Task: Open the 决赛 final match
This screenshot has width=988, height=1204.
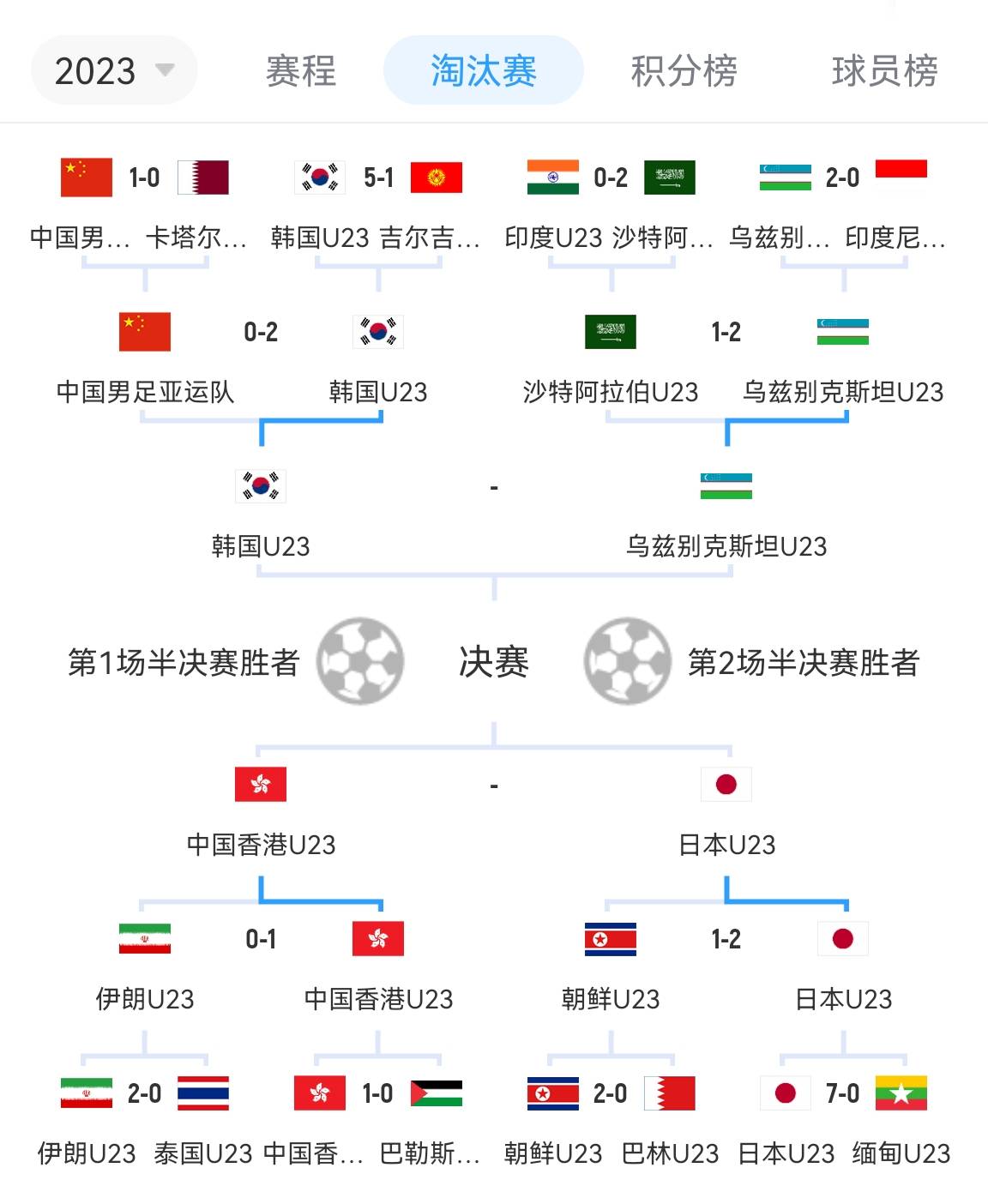Action: [x=494, y=662]
